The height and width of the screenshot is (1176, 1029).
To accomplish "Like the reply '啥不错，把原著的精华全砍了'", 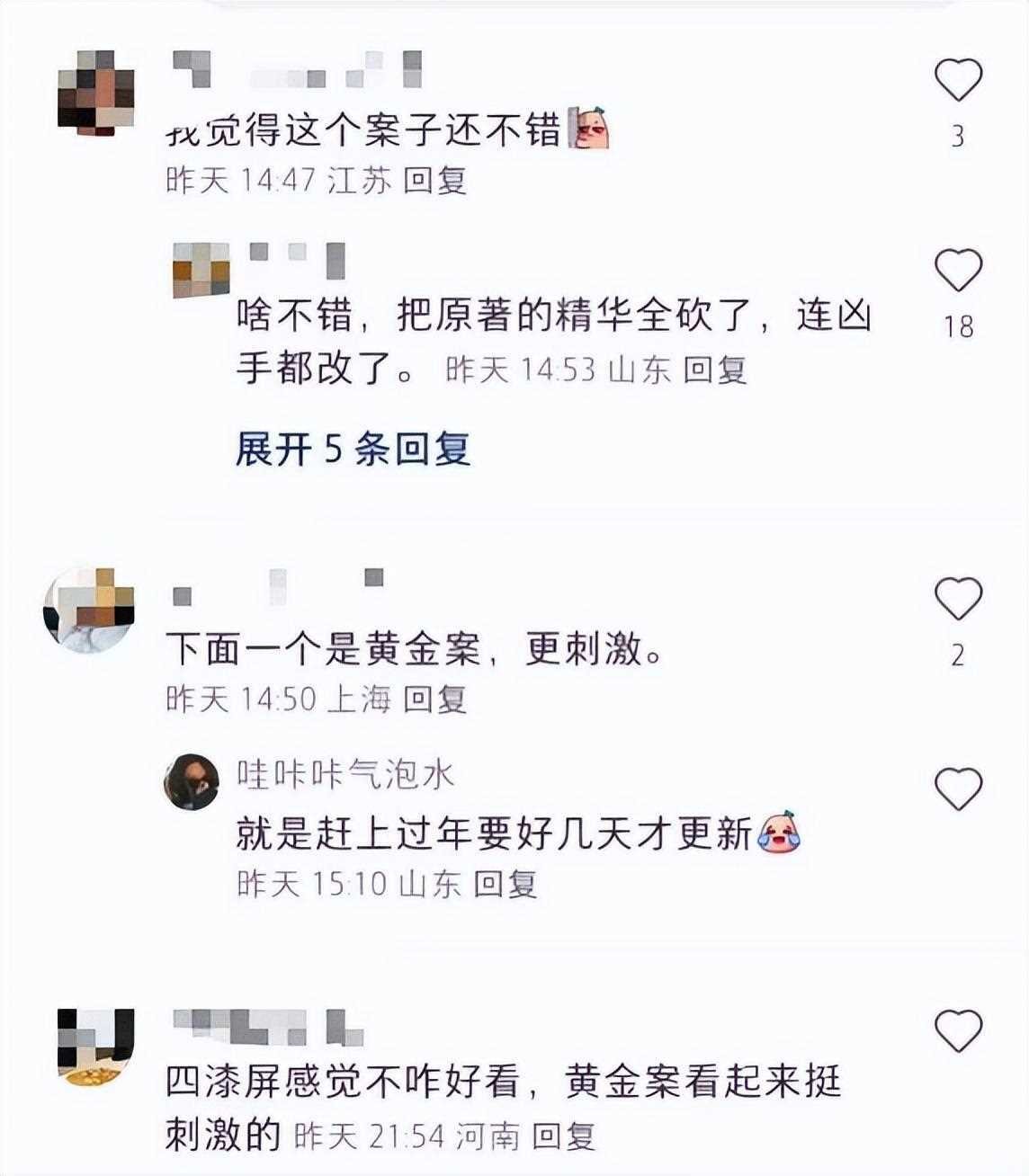I will 958,271.
